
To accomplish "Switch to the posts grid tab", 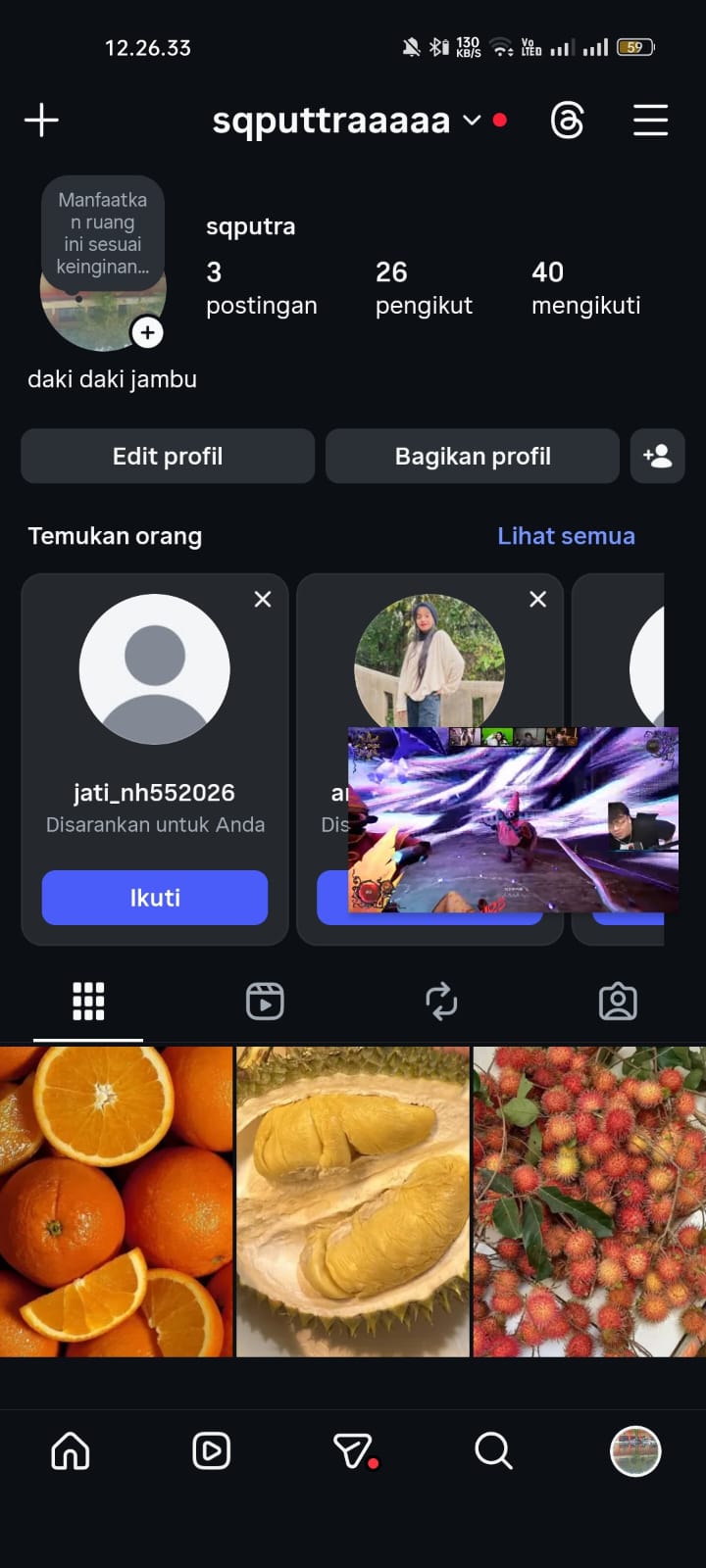I will pyautogui.click(x=88, y=1002).
